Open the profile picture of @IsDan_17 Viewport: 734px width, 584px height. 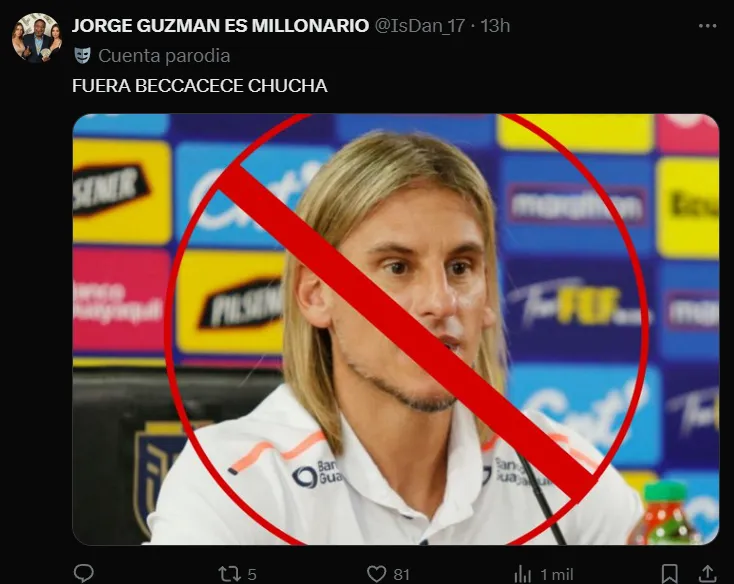(x=35, y=38)
